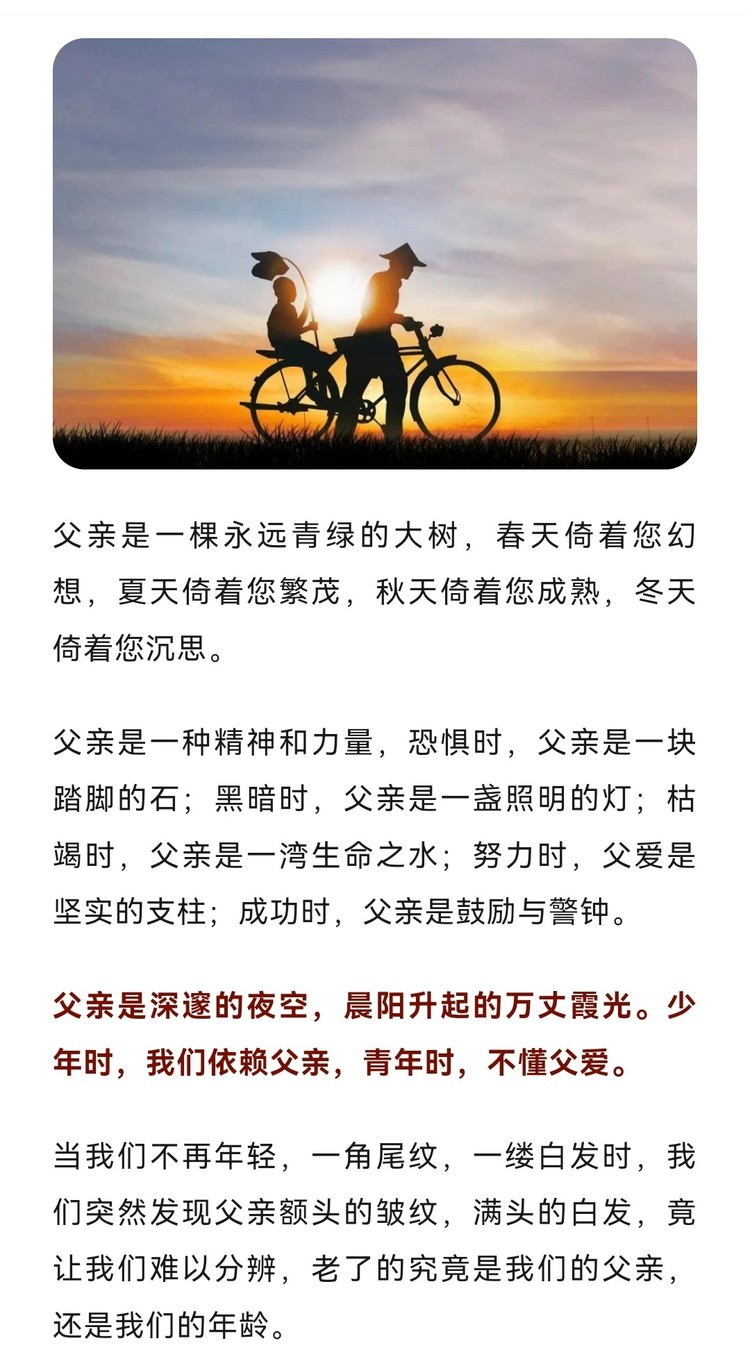The height and width of the screenshot is (1366, 750).
Task: Open the sunset bicycle silhouette photo
Action: 375,253
